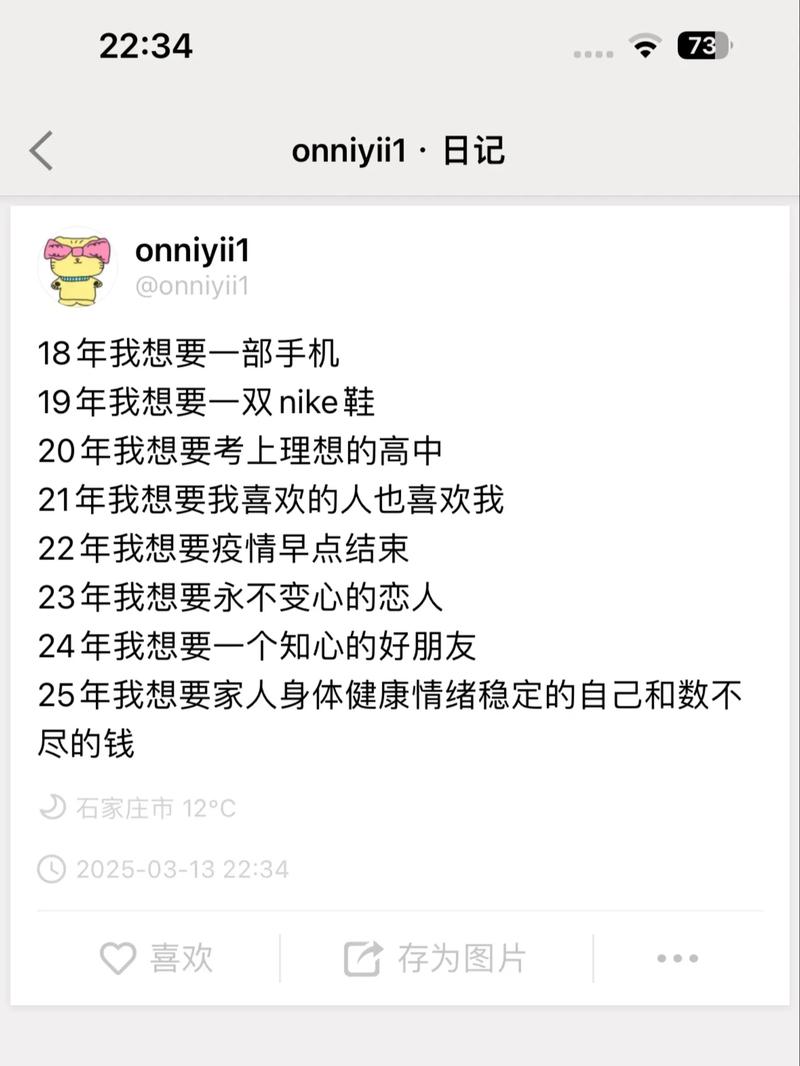This screenshot has height=1066, width=800.
Task: Tap the back chevron in the header
Action: click(40, 150)
